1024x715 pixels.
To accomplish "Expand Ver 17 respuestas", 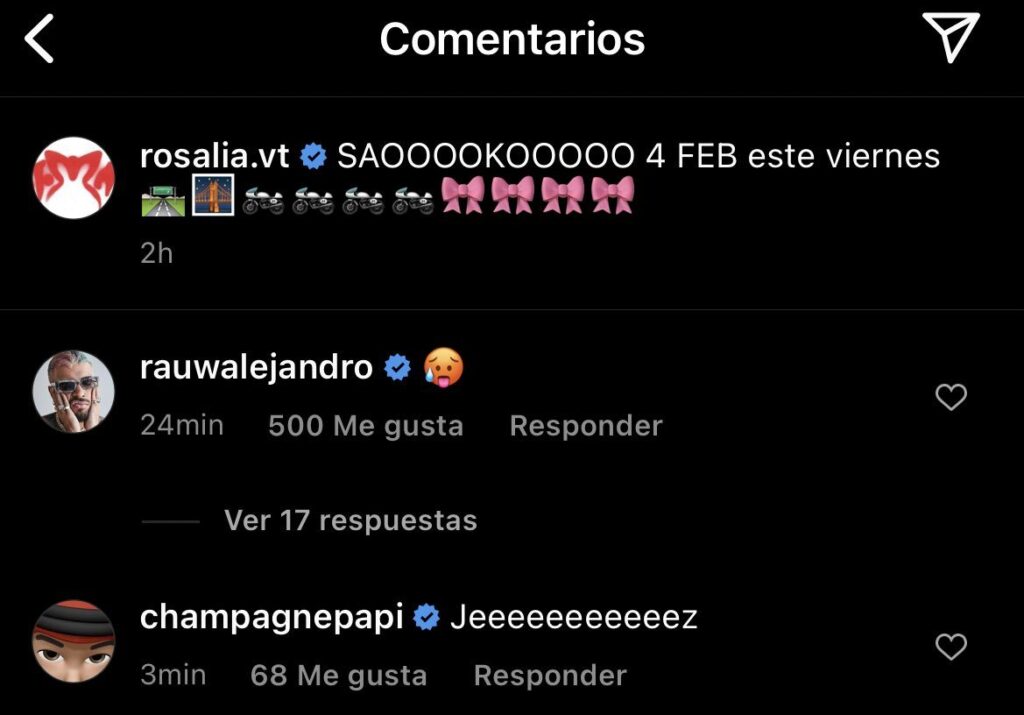I will click(350, 521).
